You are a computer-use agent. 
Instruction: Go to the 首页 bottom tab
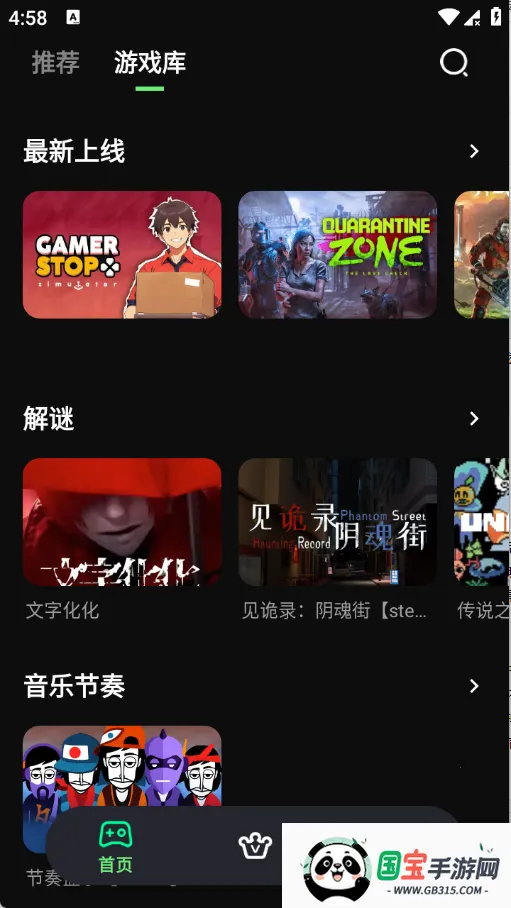point(116,848)
